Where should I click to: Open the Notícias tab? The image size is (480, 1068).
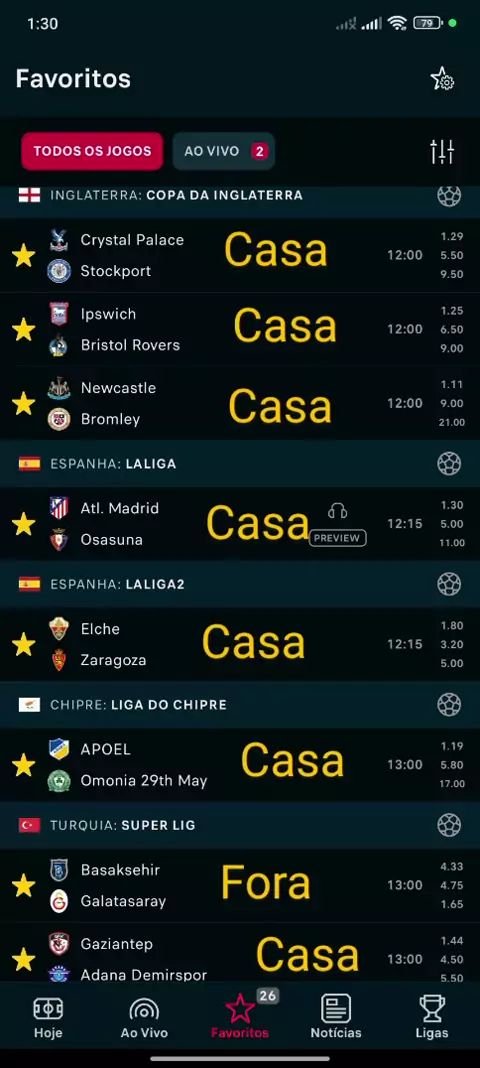[336, 1017]
